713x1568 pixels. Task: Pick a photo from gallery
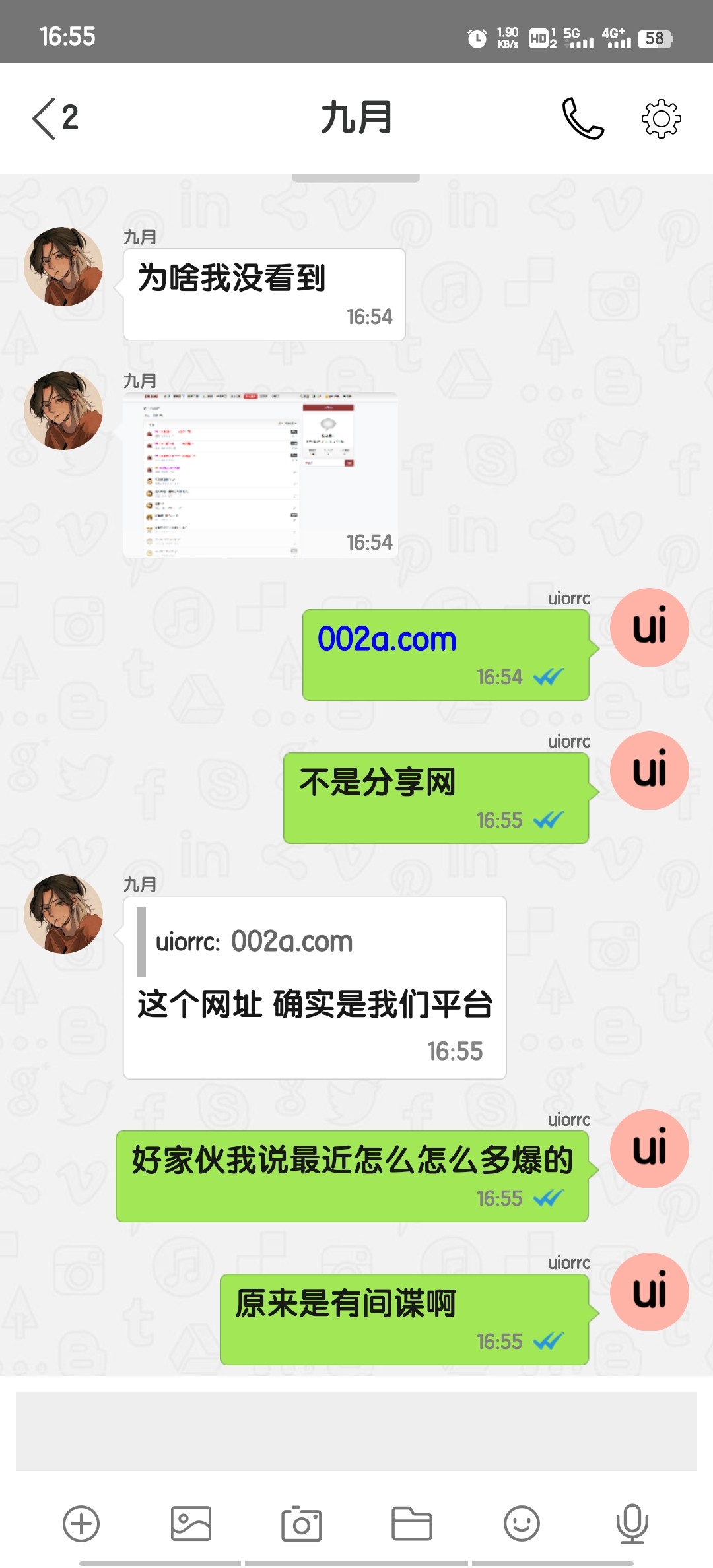coord(191,1524)
